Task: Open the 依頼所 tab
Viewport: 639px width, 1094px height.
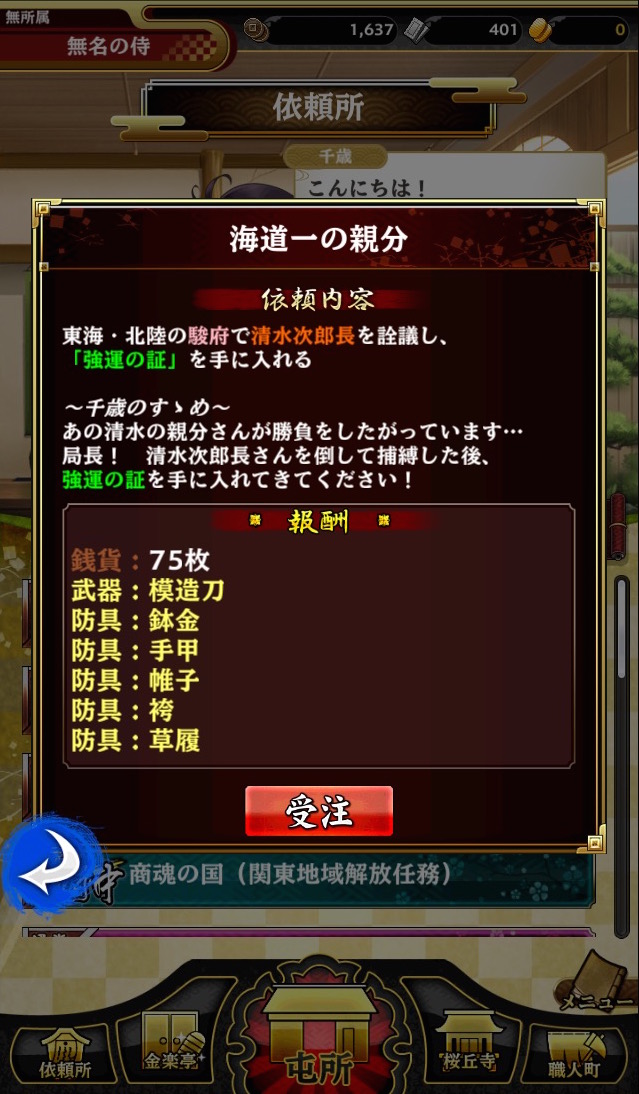Action: pos(65,1052)
